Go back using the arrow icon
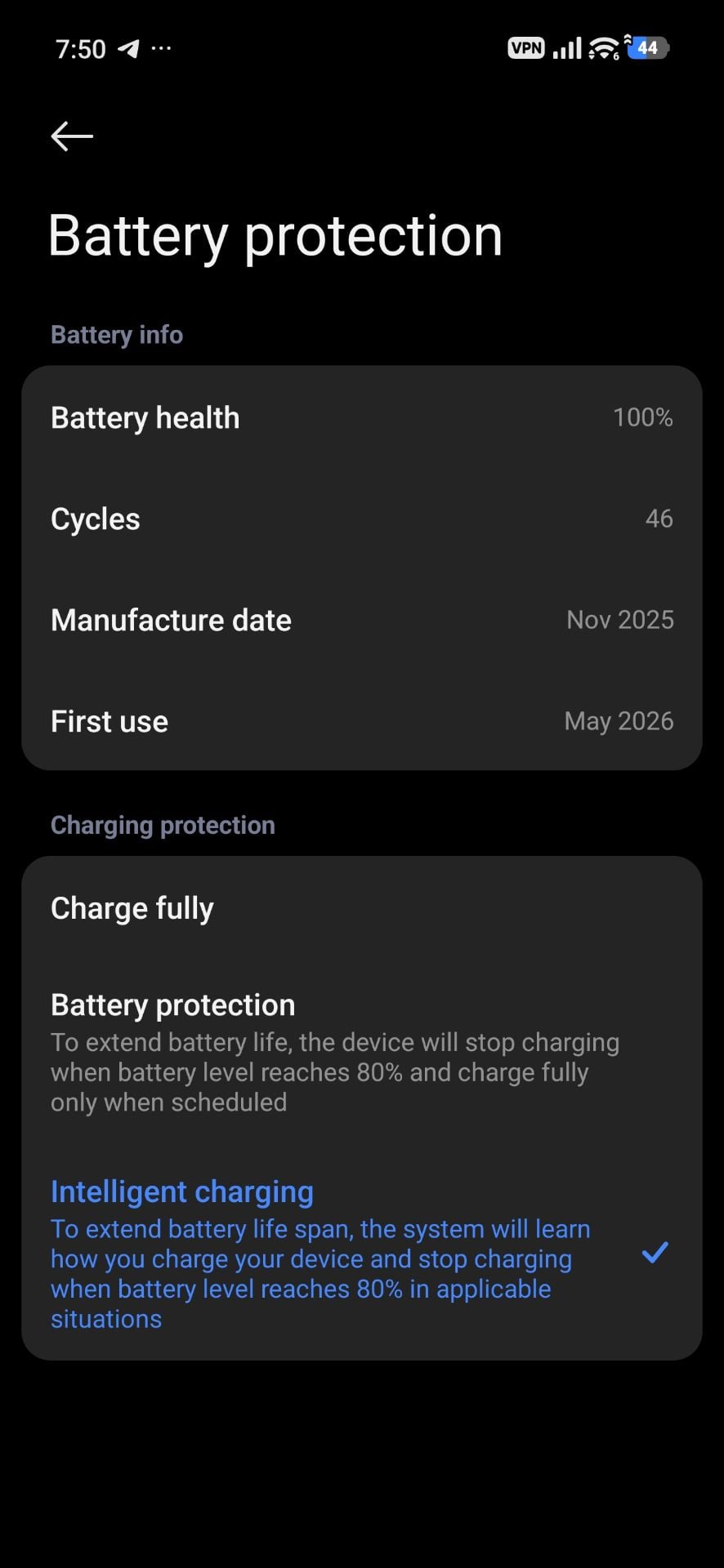This screenshot has height=1568, width=724. tap(72, 136)
